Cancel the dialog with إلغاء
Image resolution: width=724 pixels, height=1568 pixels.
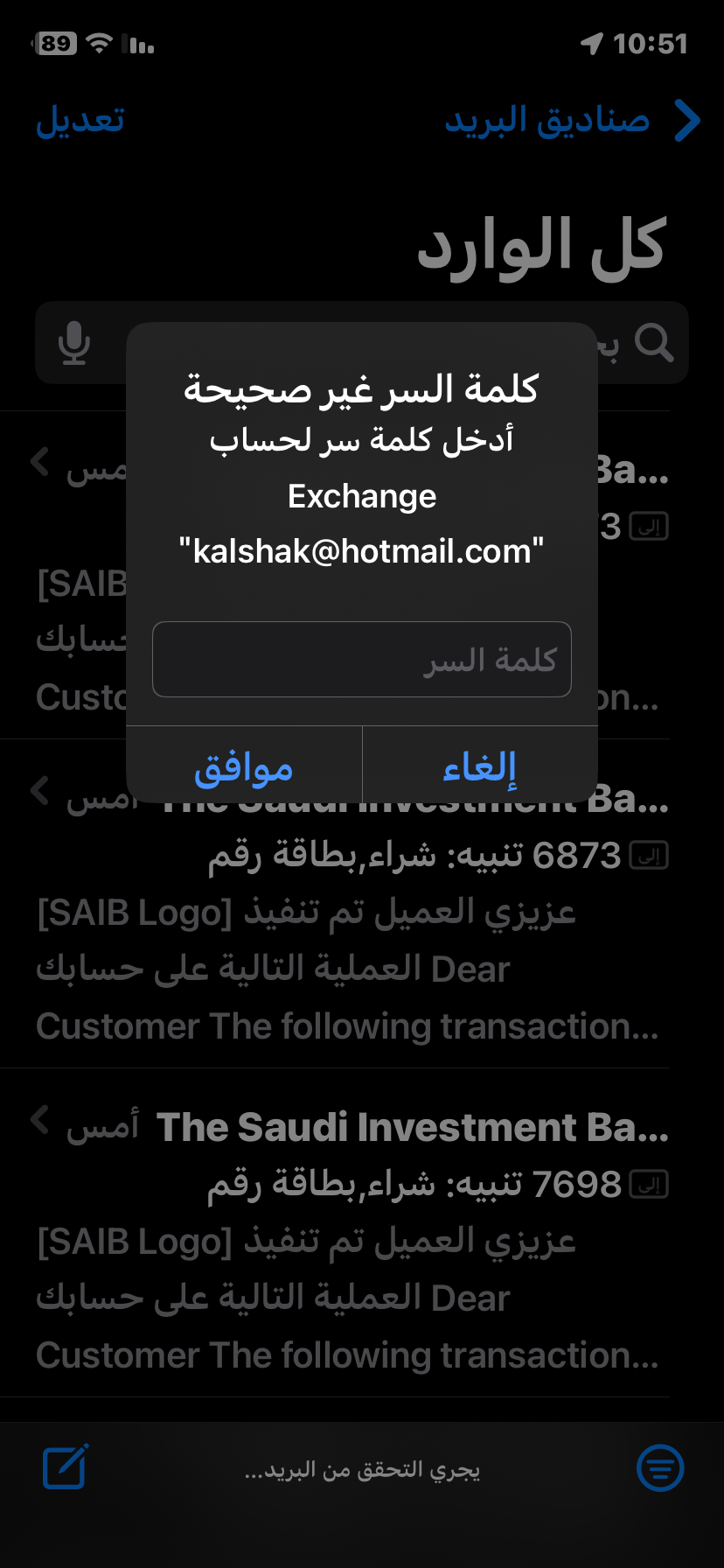(480, 767)
